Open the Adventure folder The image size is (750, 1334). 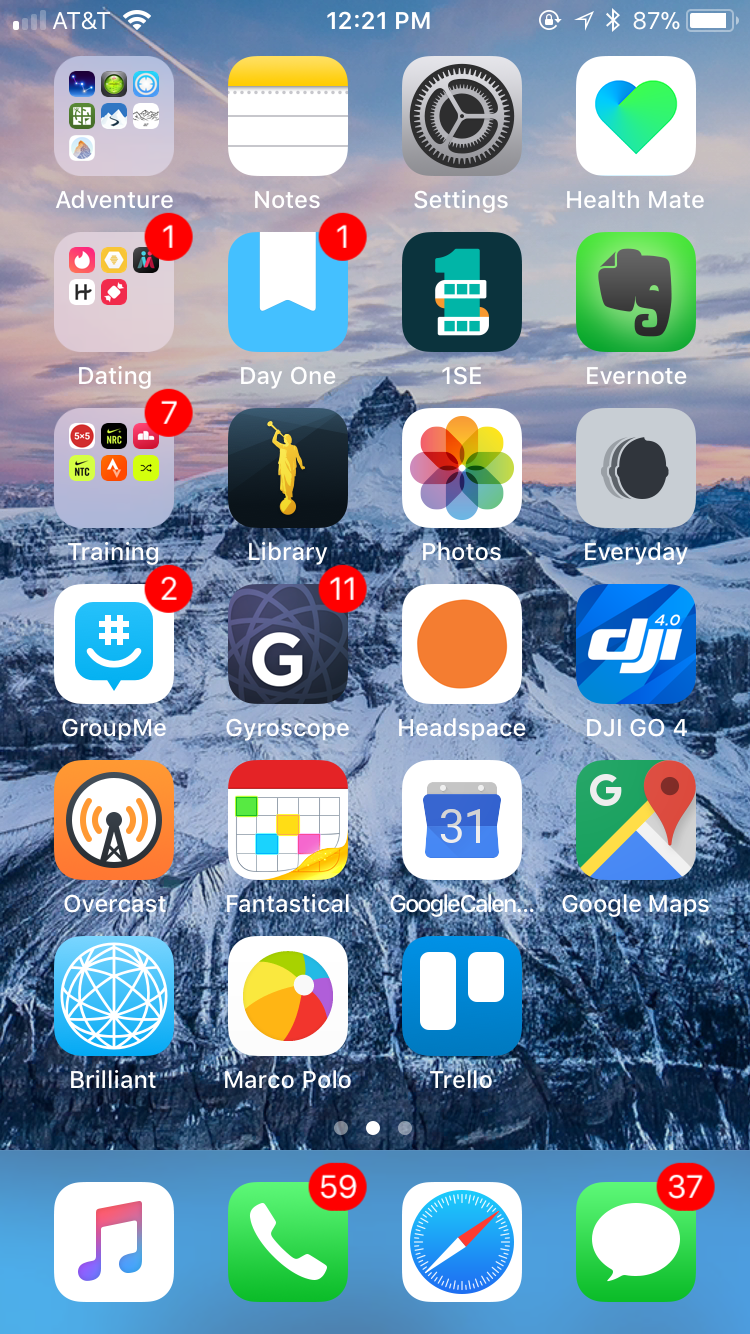click(114, 116)
